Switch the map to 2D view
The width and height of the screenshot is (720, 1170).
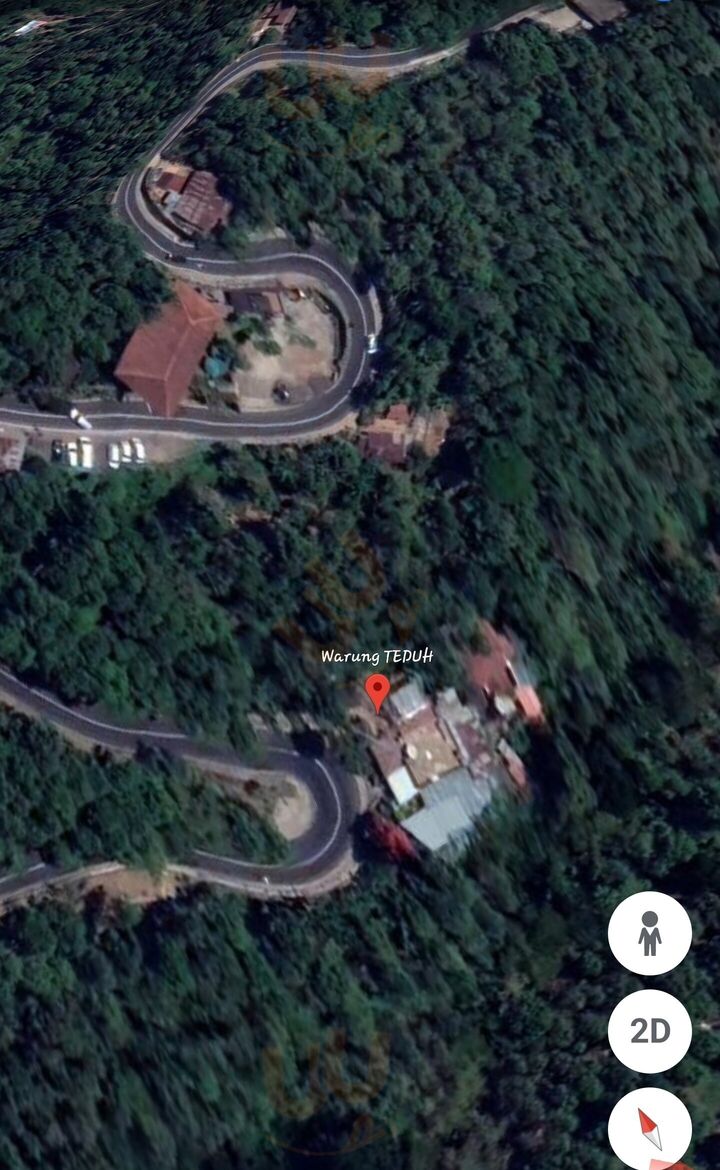[x=650, y=1031]
